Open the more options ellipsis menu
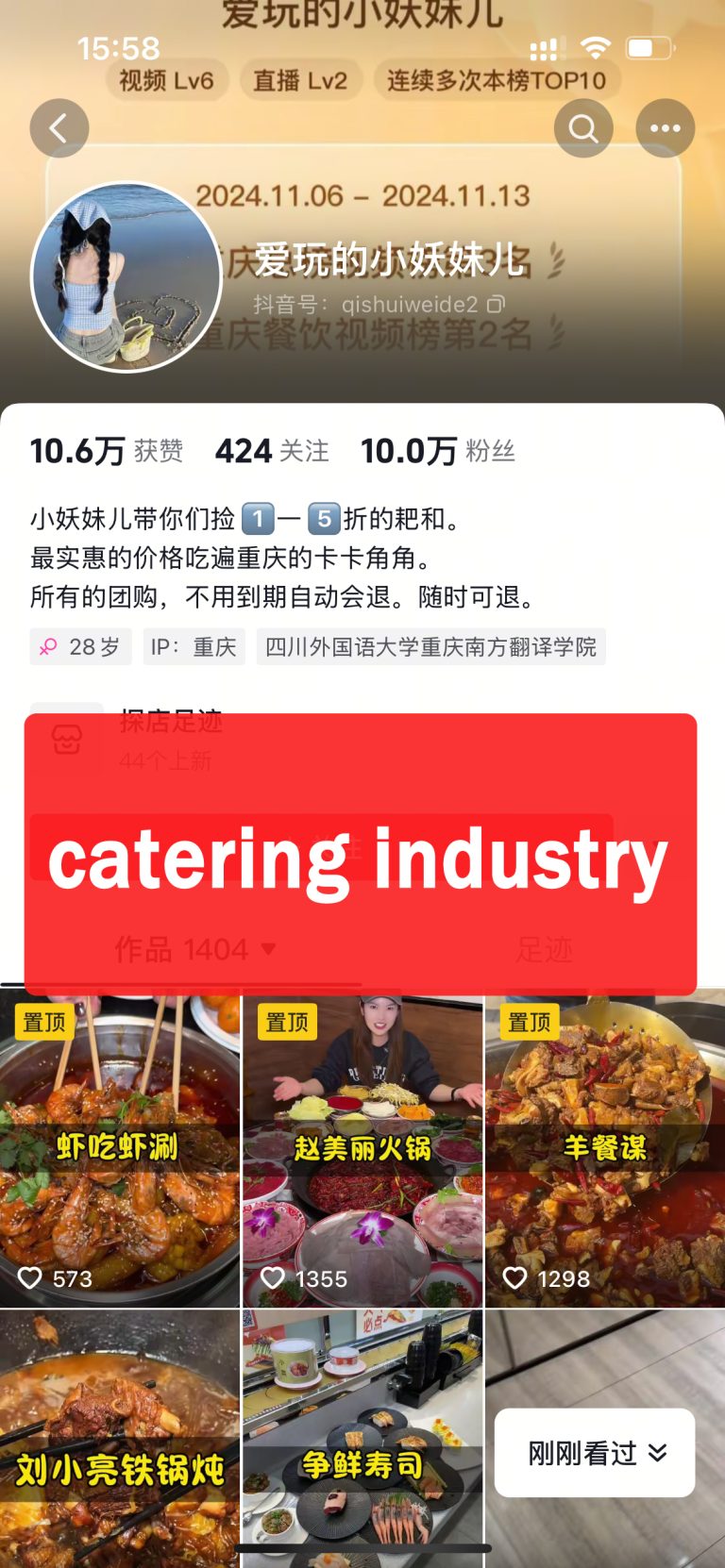725x1568 pixels. click(666, 127)
